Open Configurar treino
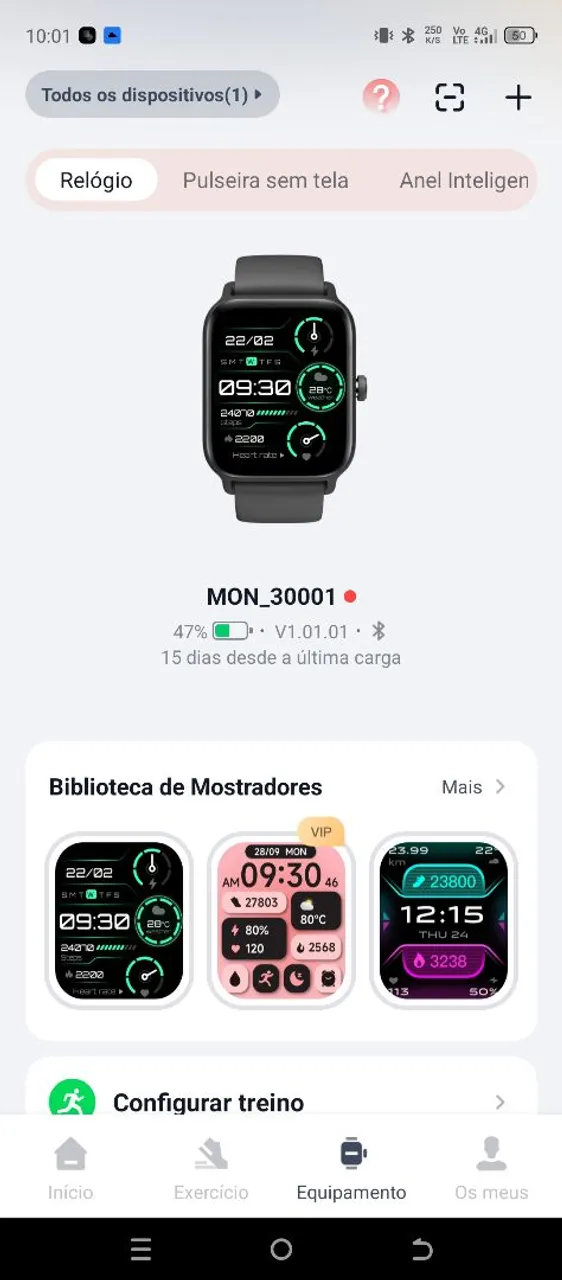Image resolution: width=562 pixels, height=1280 pixels. coord(281,1102)
